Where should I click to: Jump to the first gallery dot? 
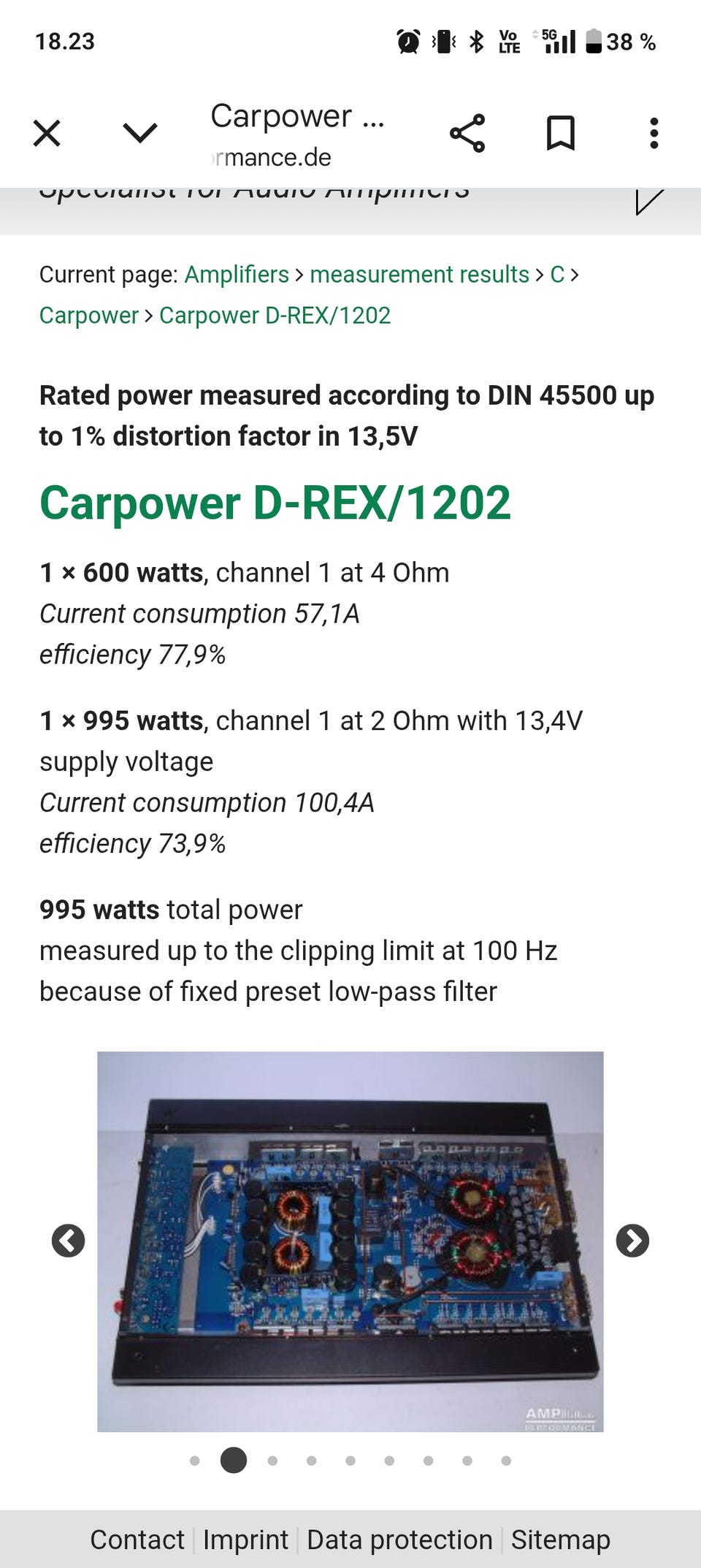[194, 1461]
